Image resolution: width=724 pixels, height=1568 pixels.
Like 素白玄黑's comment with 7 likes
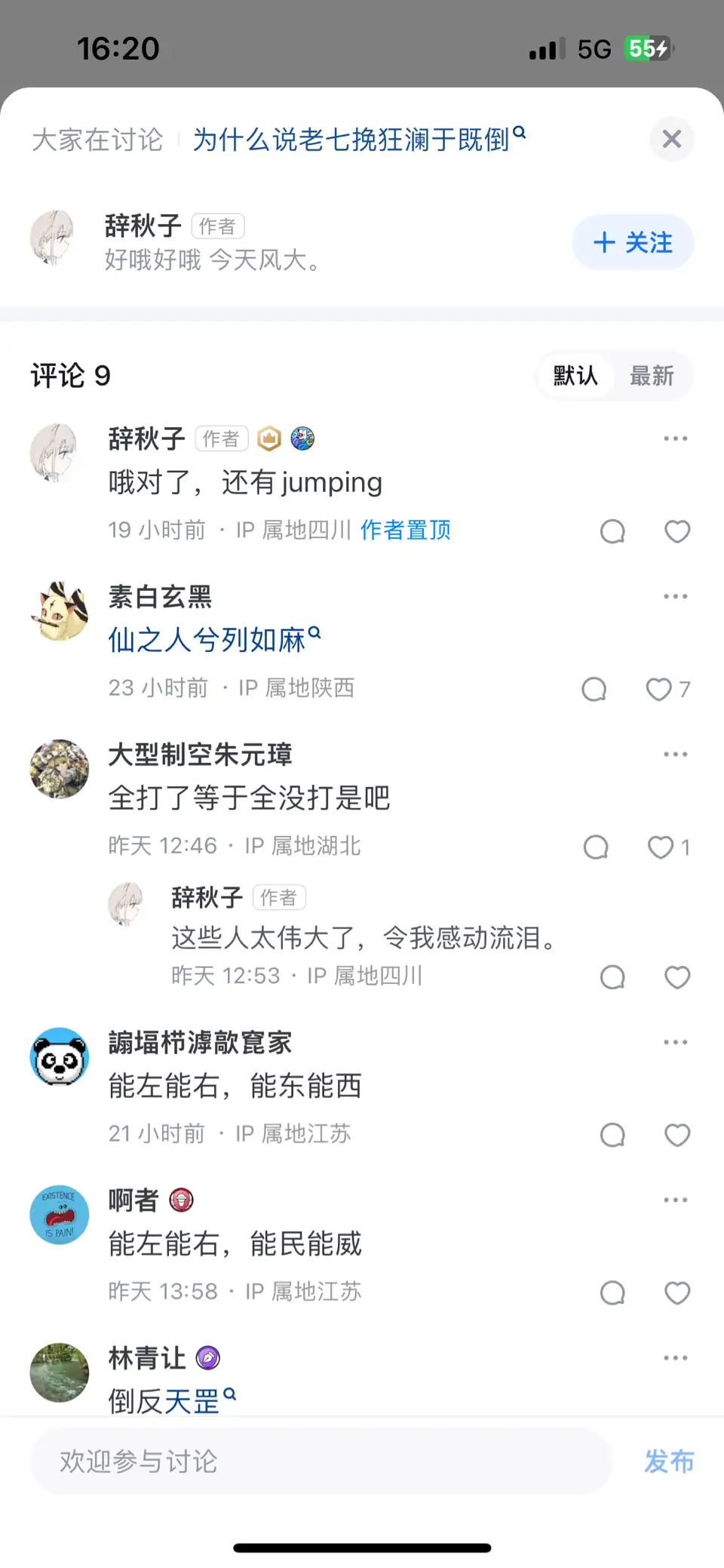coord(667,689)
